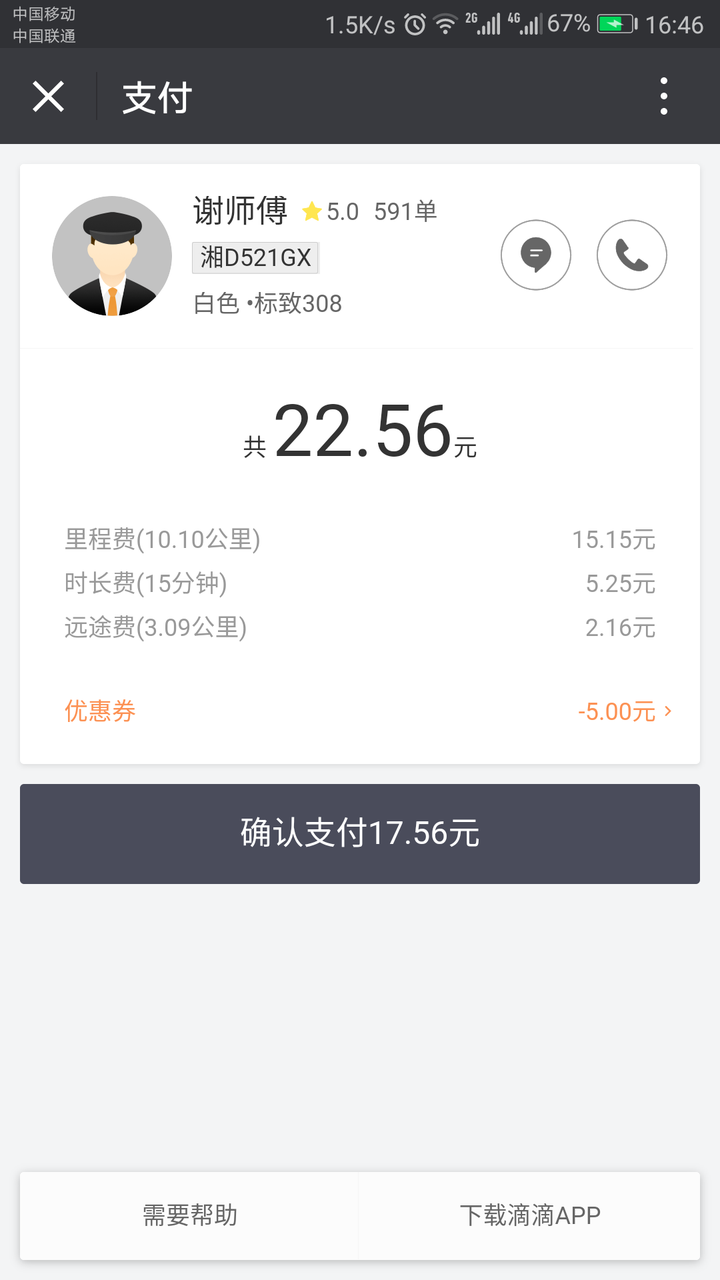The image size is (720, 1280).
Task: Confirm payment of 17.56元
Action: (360, 833)
